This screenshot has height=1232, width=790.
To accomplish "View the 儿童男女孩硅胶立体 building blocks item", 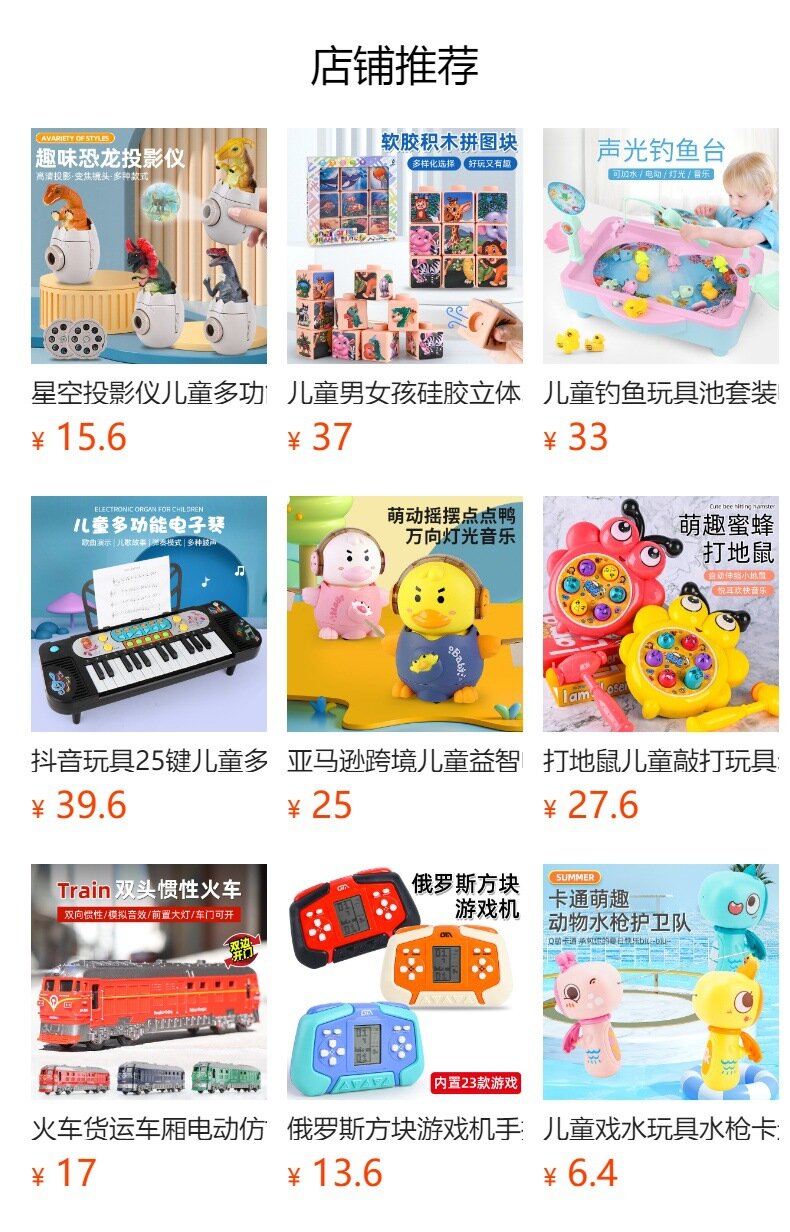I will 405,246.
